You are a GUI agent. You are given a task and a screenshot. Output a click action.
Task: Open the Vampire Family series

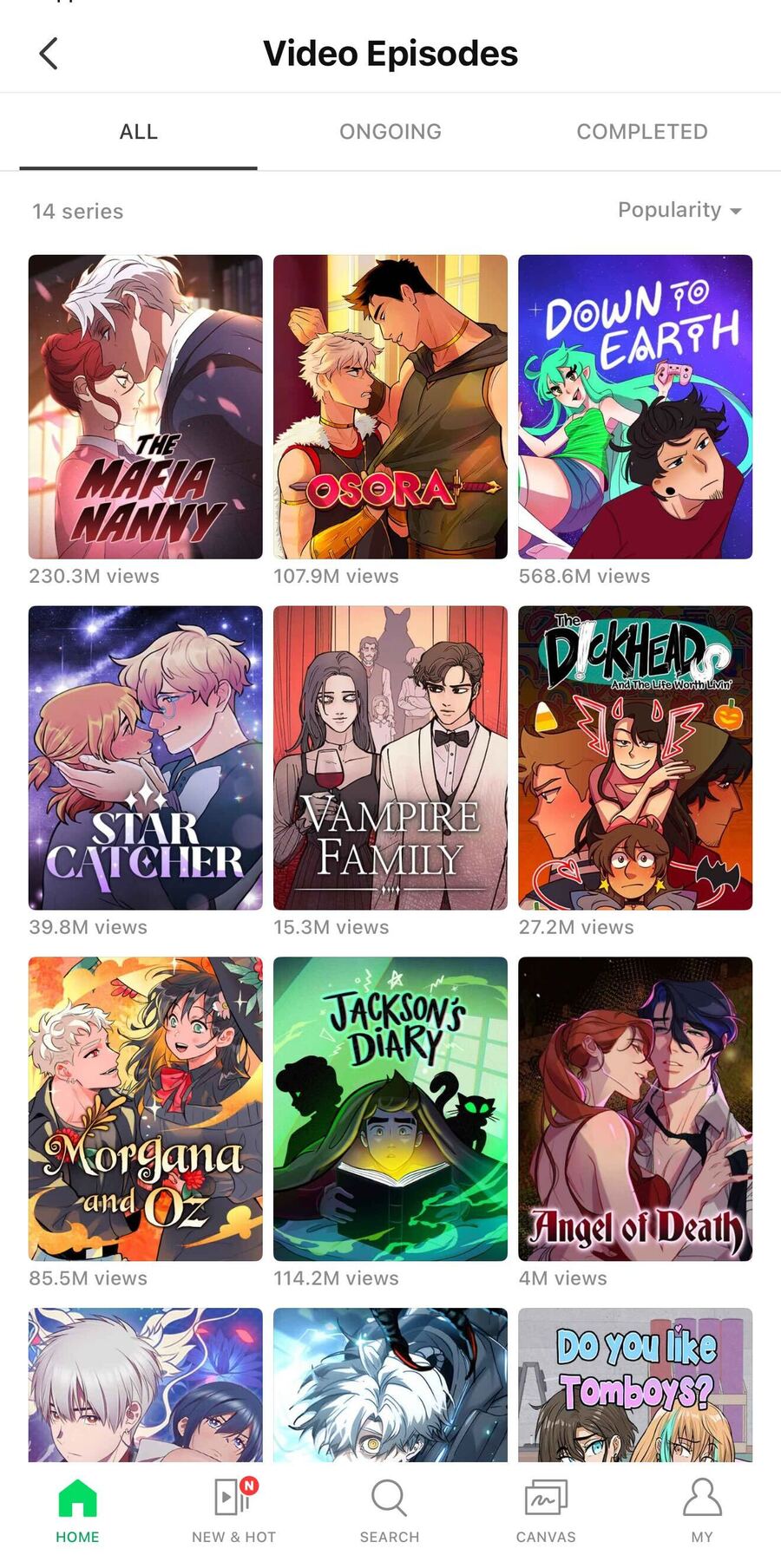[390, 758]
